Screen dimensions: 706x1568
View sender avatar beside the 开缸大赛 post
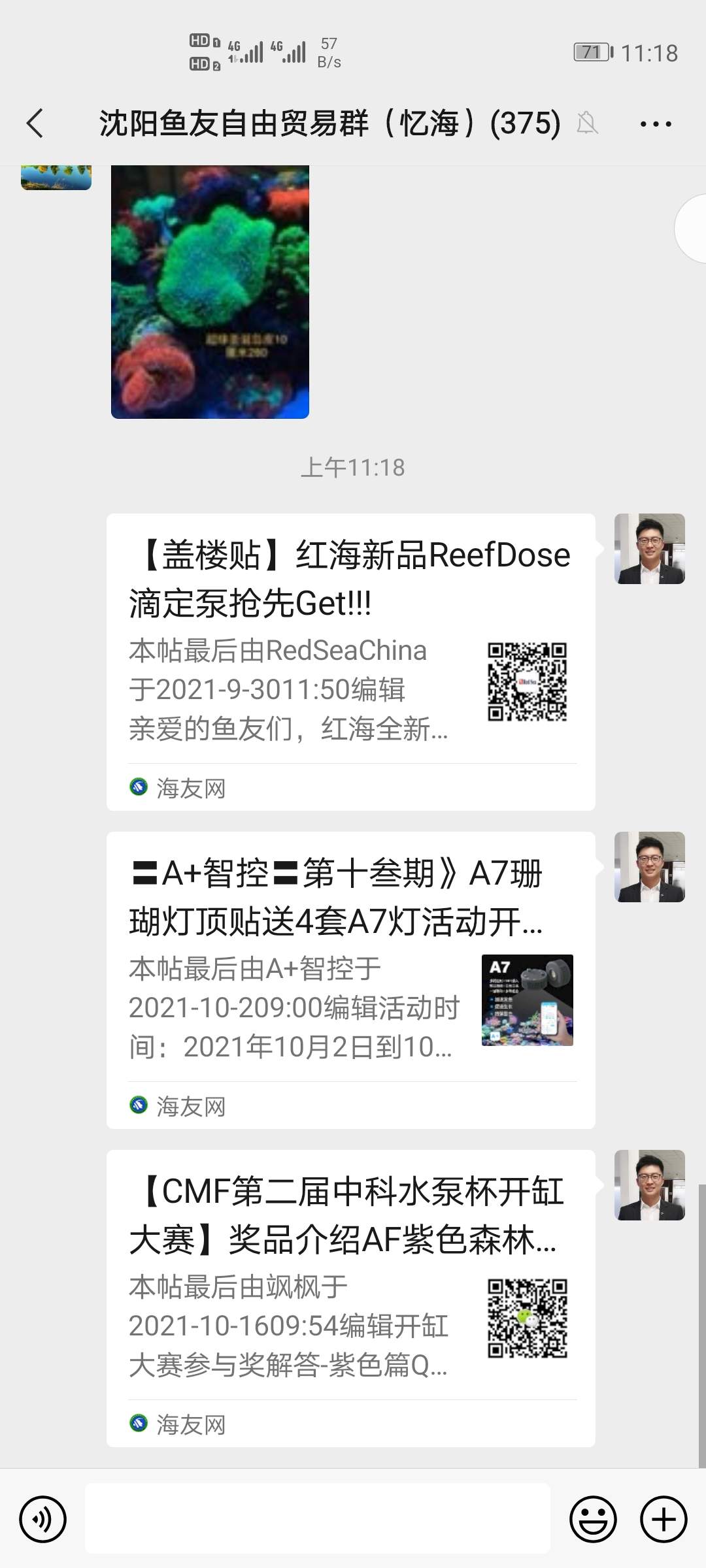pyautogui.click(x=649, y=1185)
